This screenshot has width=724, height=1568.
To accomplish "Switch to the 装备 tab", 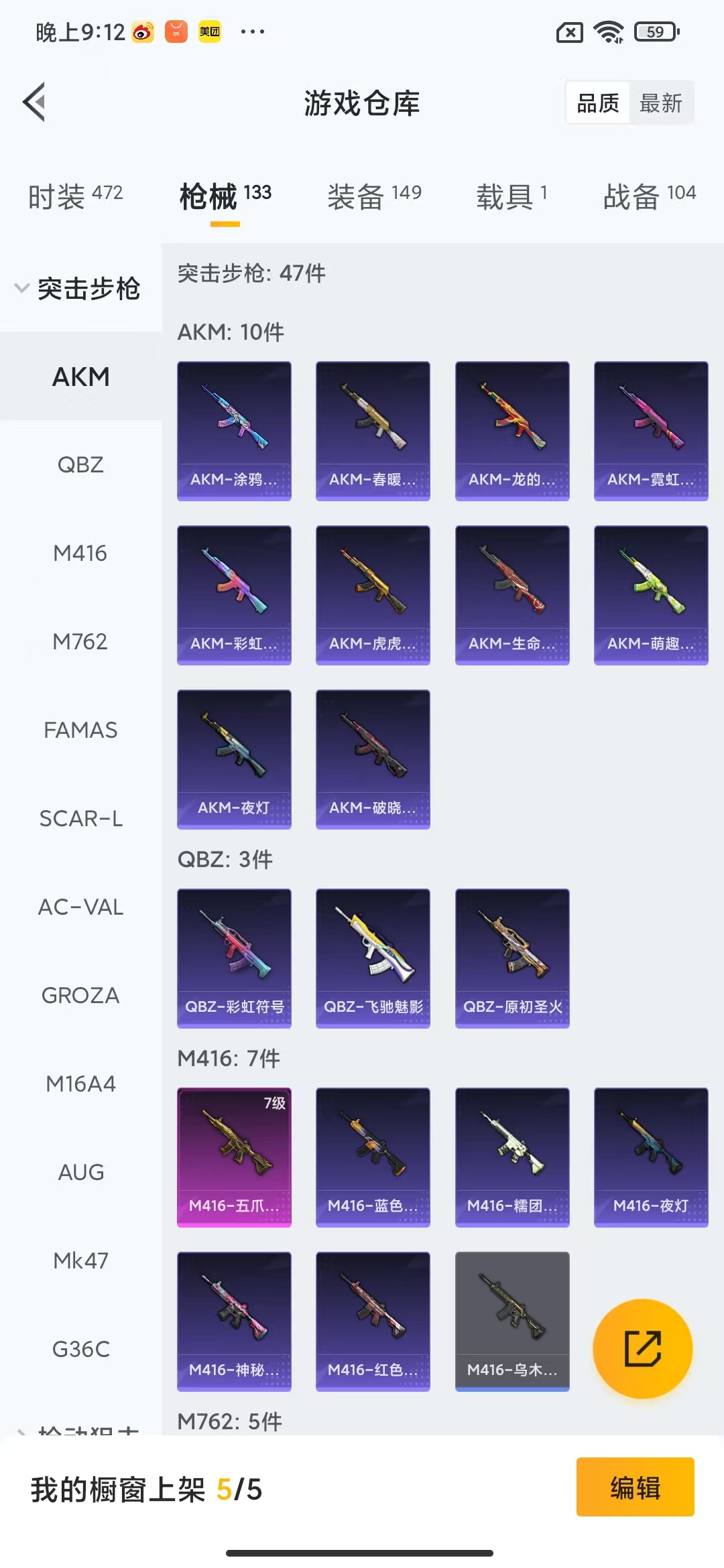I will 374,196.
